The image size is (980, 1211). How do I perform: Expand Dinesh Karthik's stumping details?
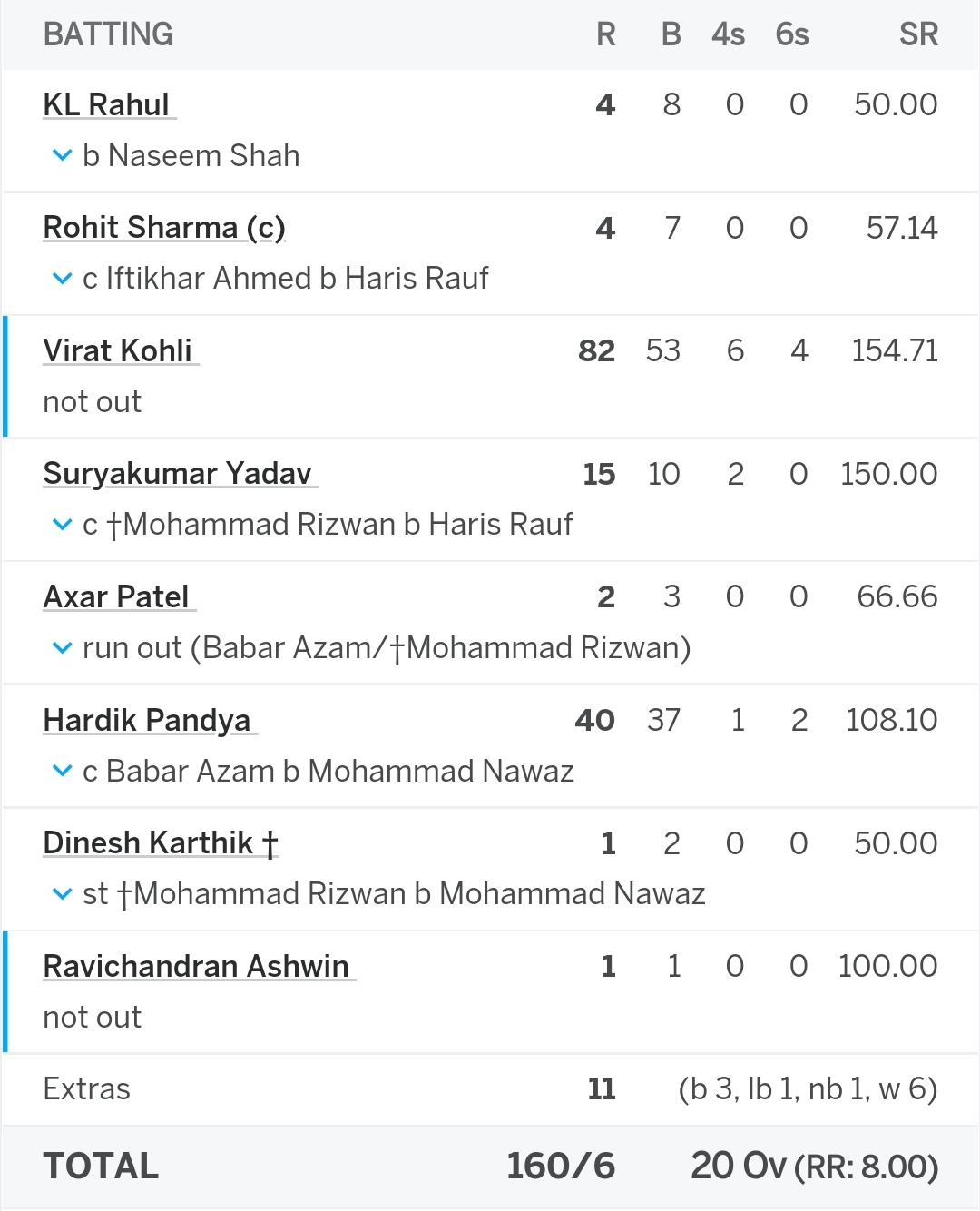click(62, 893)
